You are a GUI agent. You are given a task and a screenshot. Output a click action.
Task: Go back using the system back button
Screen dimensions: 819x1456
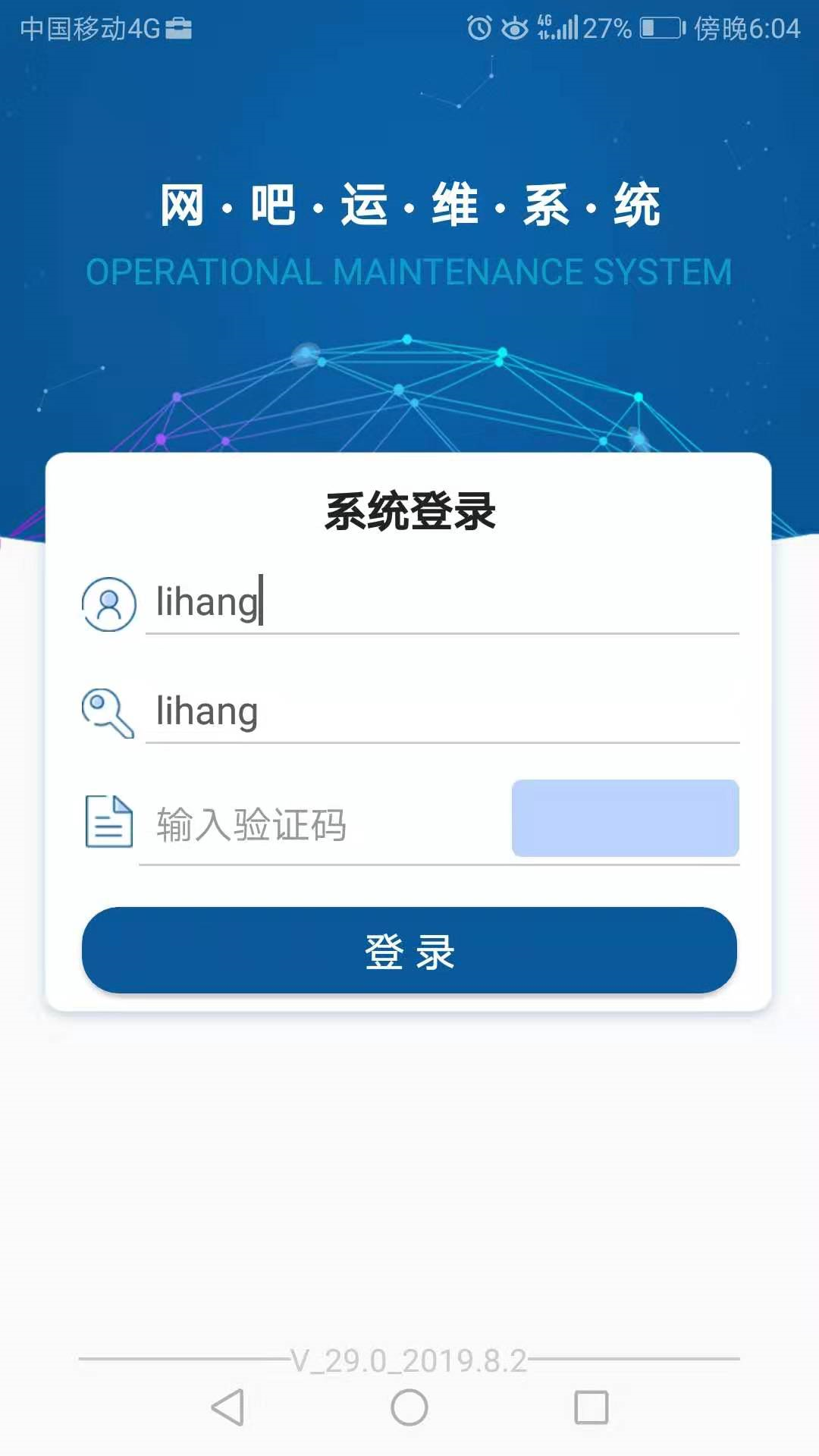point(227,1407)
